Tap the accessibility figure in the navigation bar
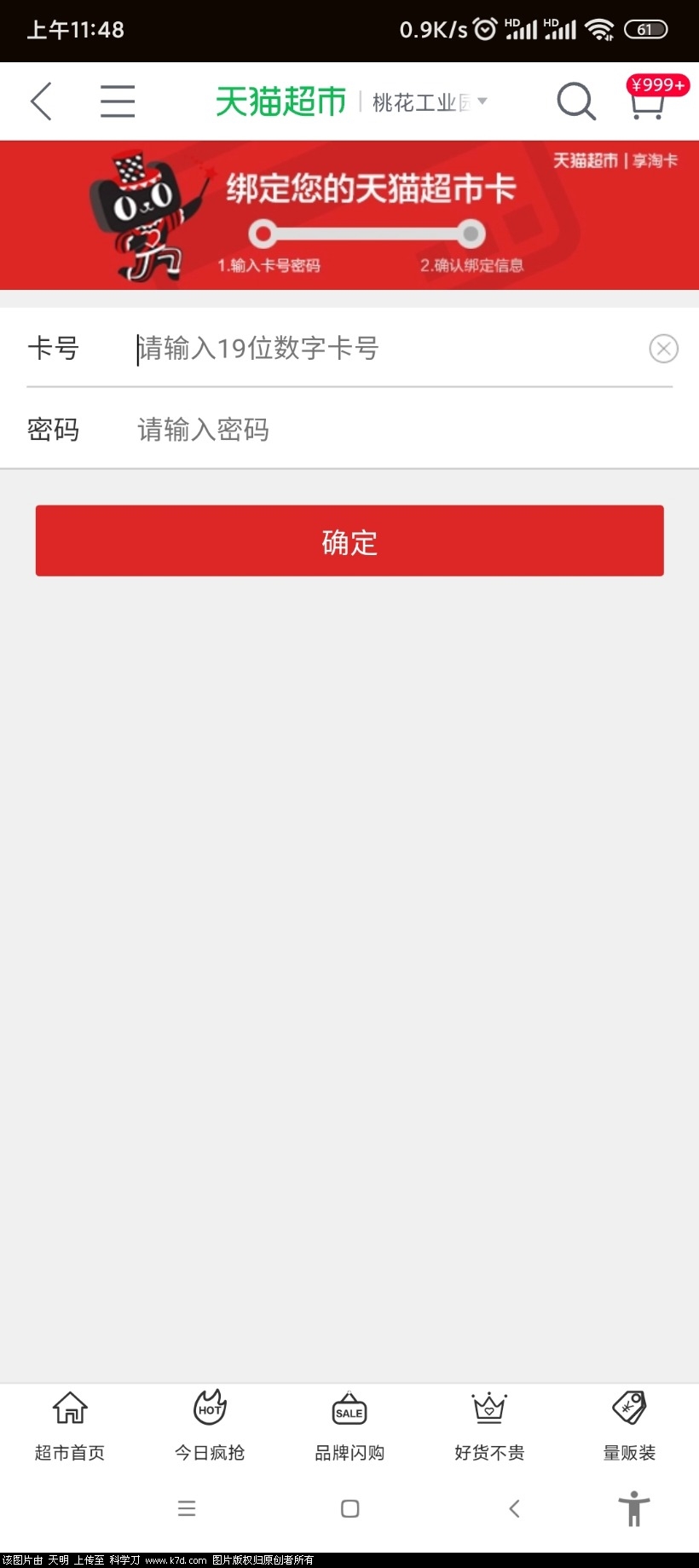 coord(634,1509)
